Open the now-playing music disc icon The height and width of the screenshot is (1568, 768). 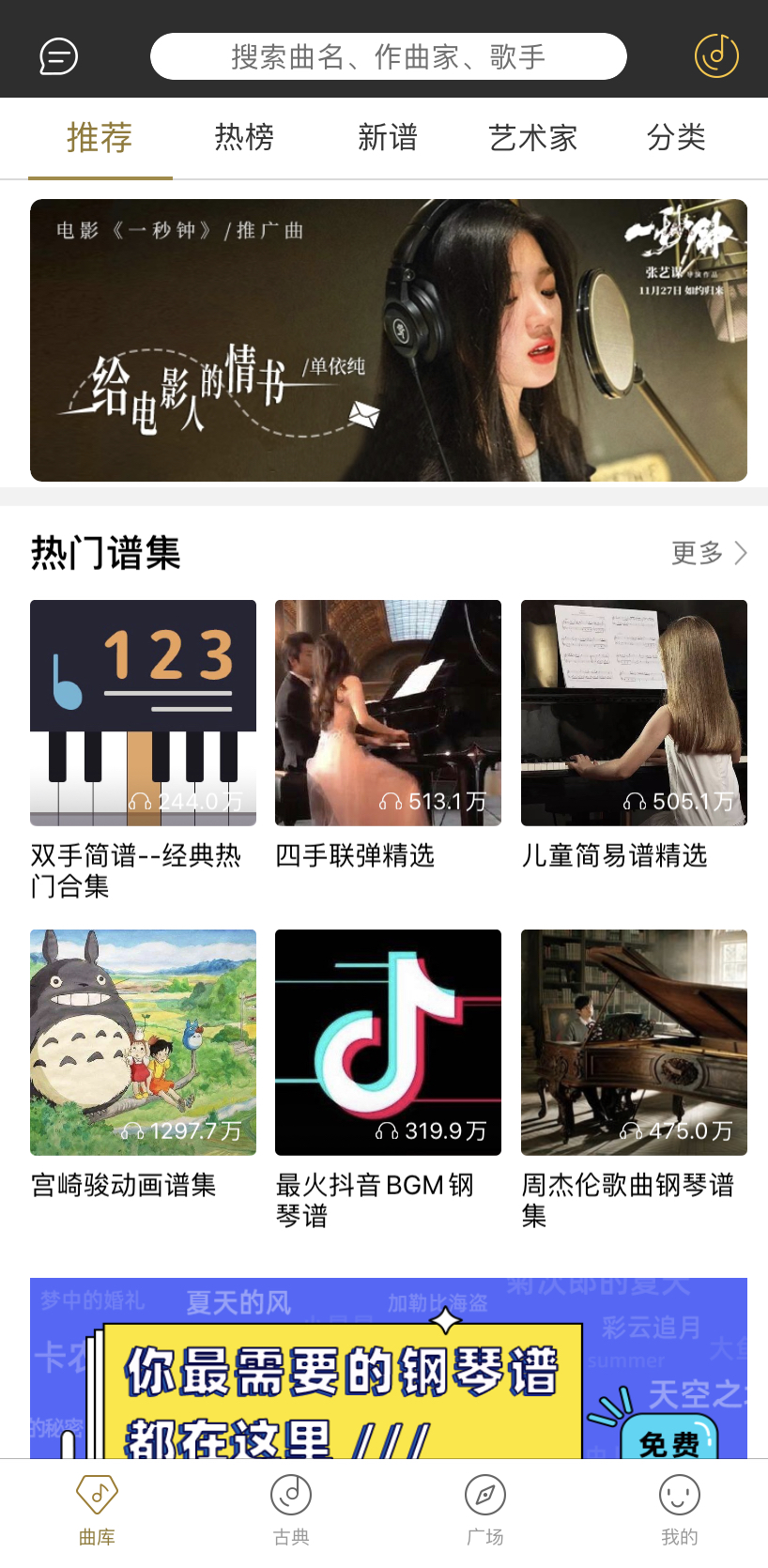coord(716,55)
